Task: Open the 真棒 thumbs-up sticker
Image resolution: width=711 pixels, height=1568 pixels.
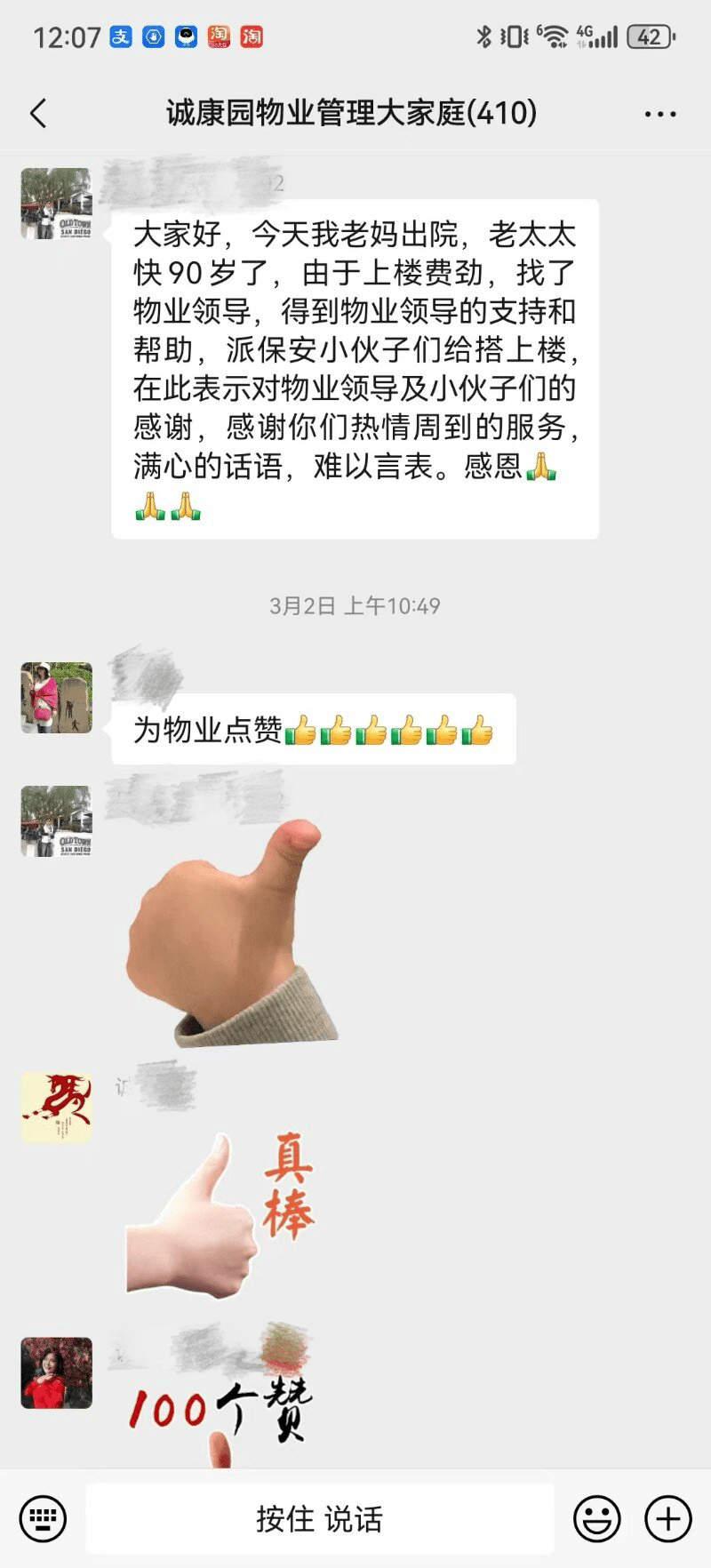Action: point(221,1212)
